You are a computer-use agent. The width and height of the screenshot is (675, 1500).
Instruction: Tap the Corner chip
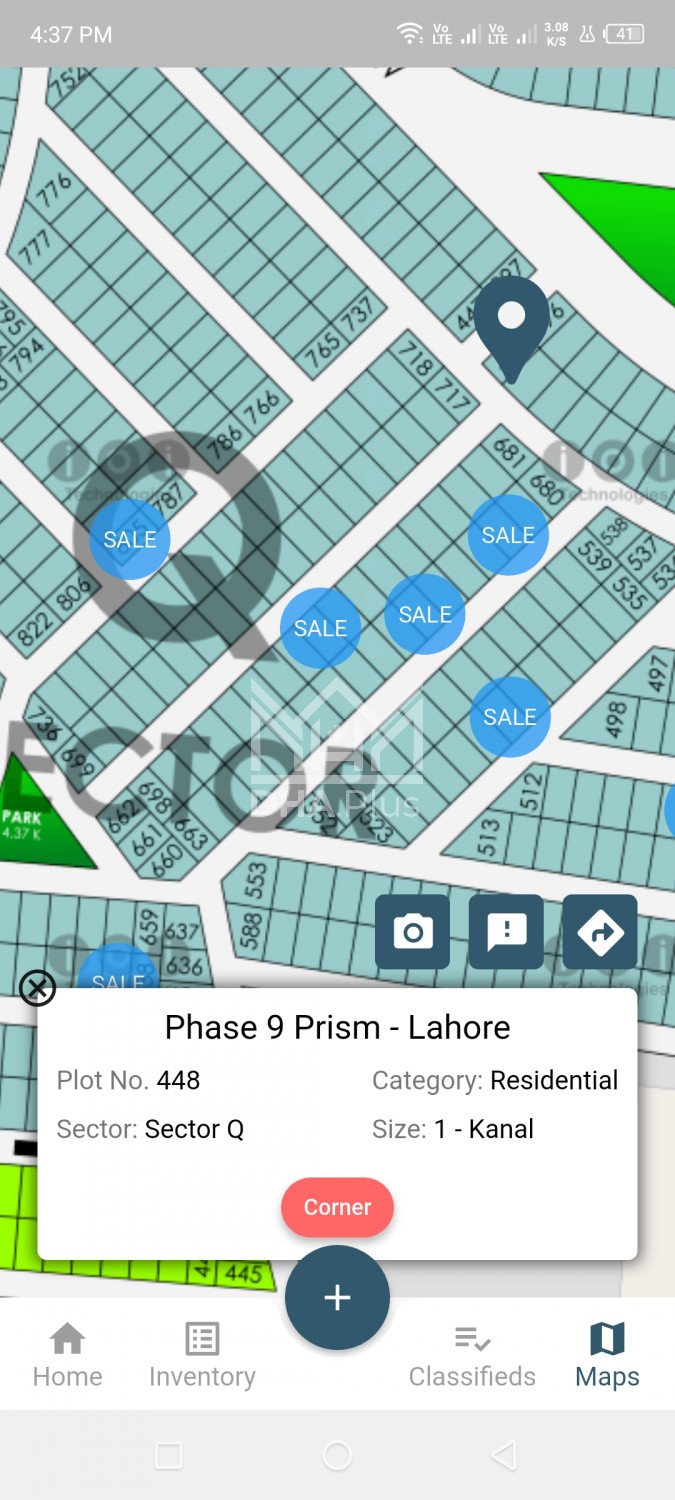click(x=337, y=1207)
